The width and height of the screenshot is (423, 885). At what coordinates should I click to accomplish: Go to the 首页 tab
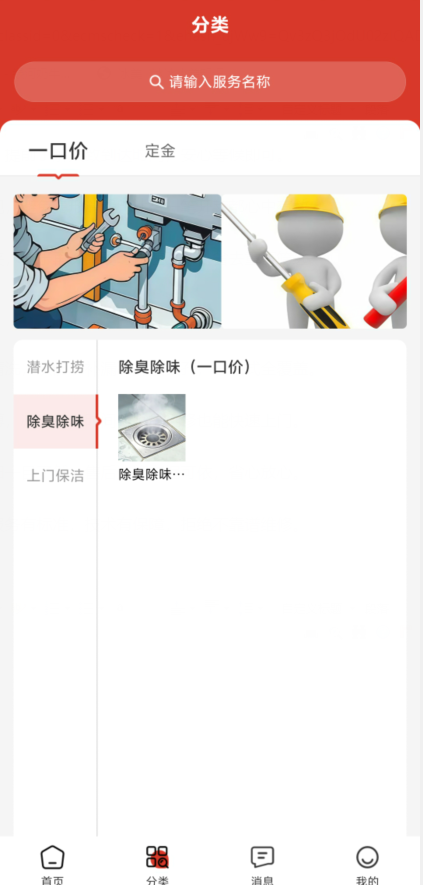[x=53, y=865]
